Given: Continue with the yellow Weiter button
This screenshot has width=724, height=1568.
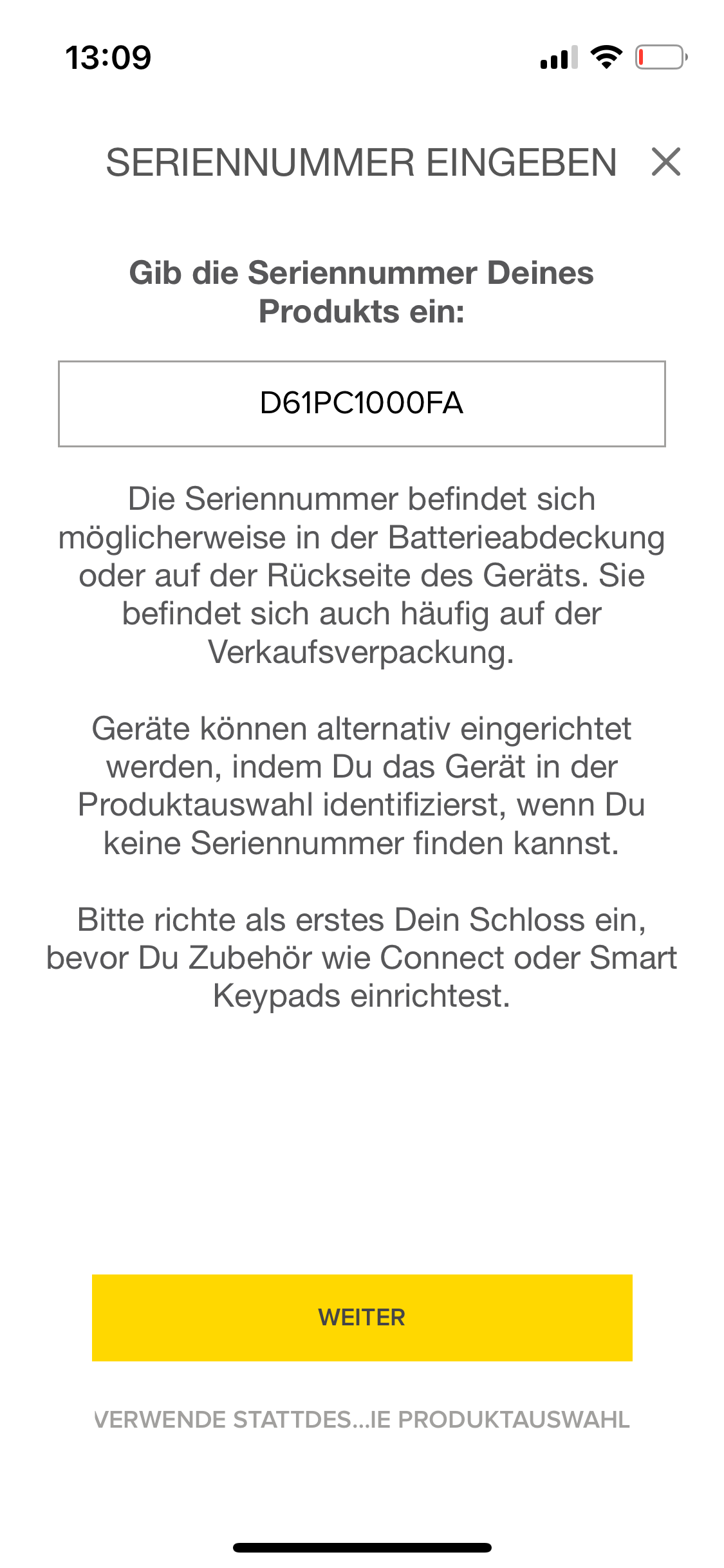Looking at the screenshot, I should (x=362, y=1318).
